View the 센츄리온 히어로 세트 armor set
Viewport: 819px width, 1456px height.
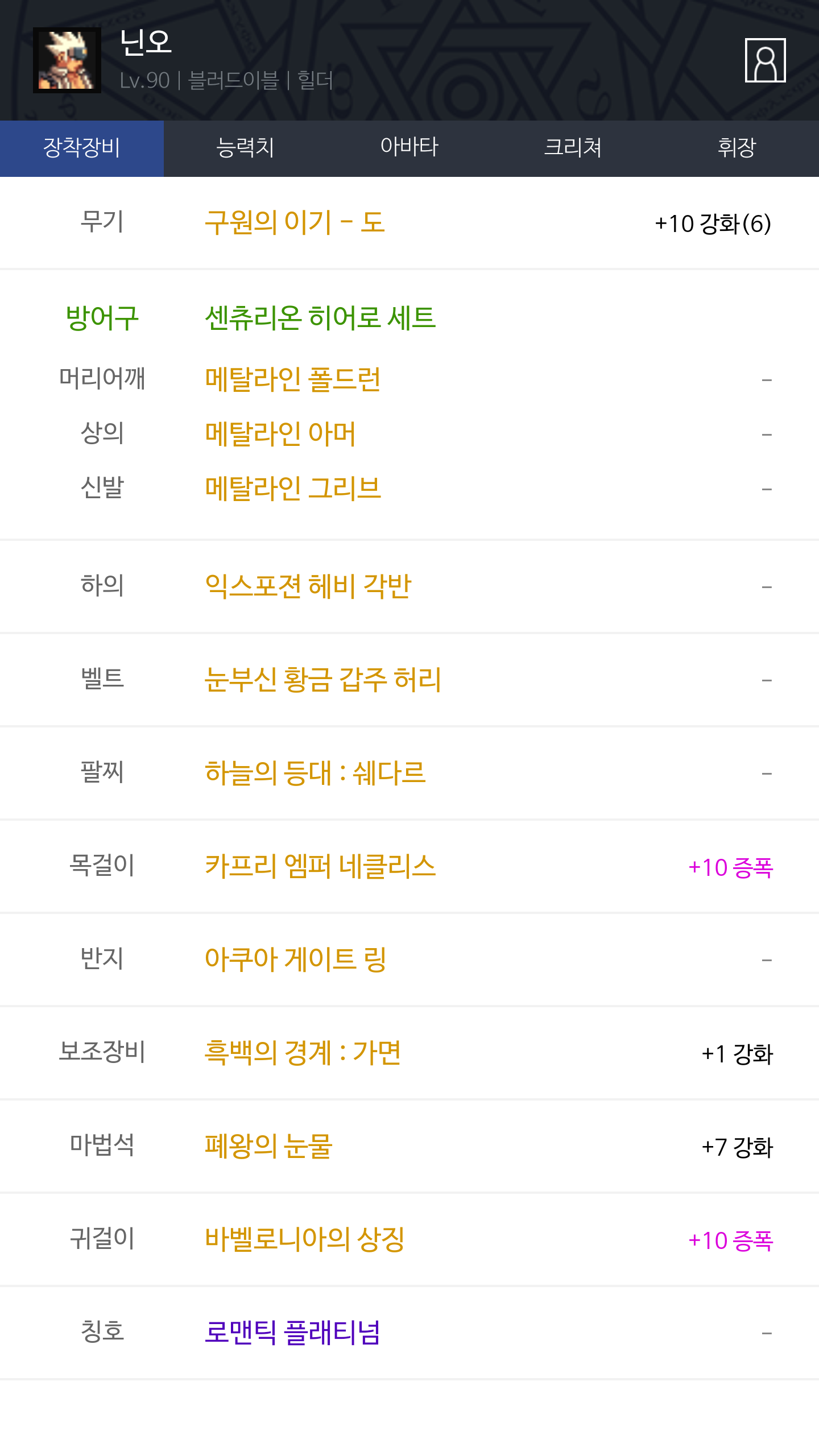[320, 317]
